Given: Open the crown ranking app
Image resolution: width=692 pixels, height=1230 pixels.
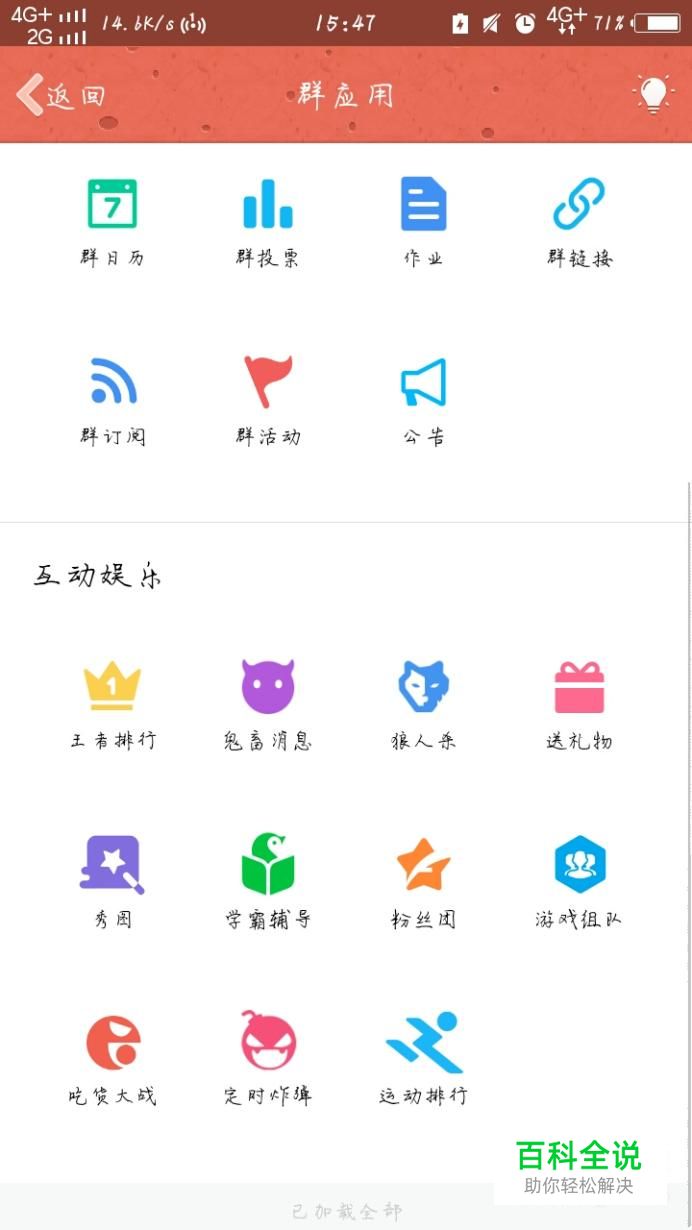Looking at the screenshot, I should point(112,705).
